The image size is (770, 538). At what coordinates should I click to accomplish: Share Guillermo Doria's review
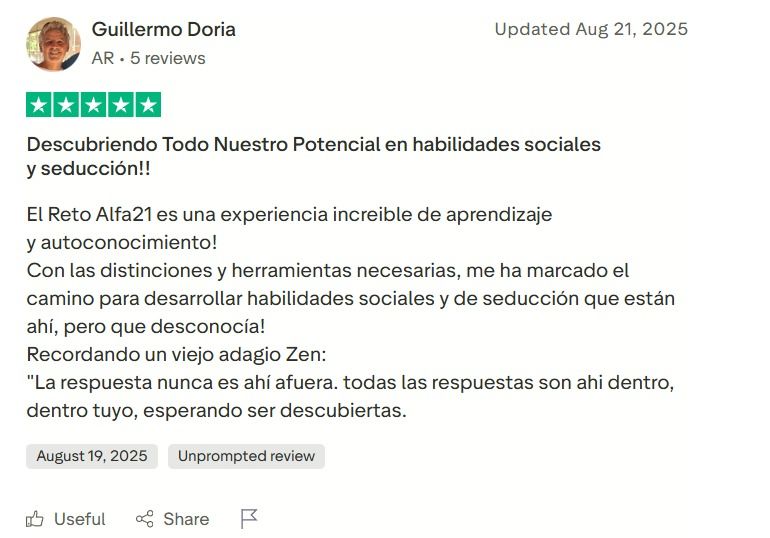pyautogui.click(x=172, y=519)
